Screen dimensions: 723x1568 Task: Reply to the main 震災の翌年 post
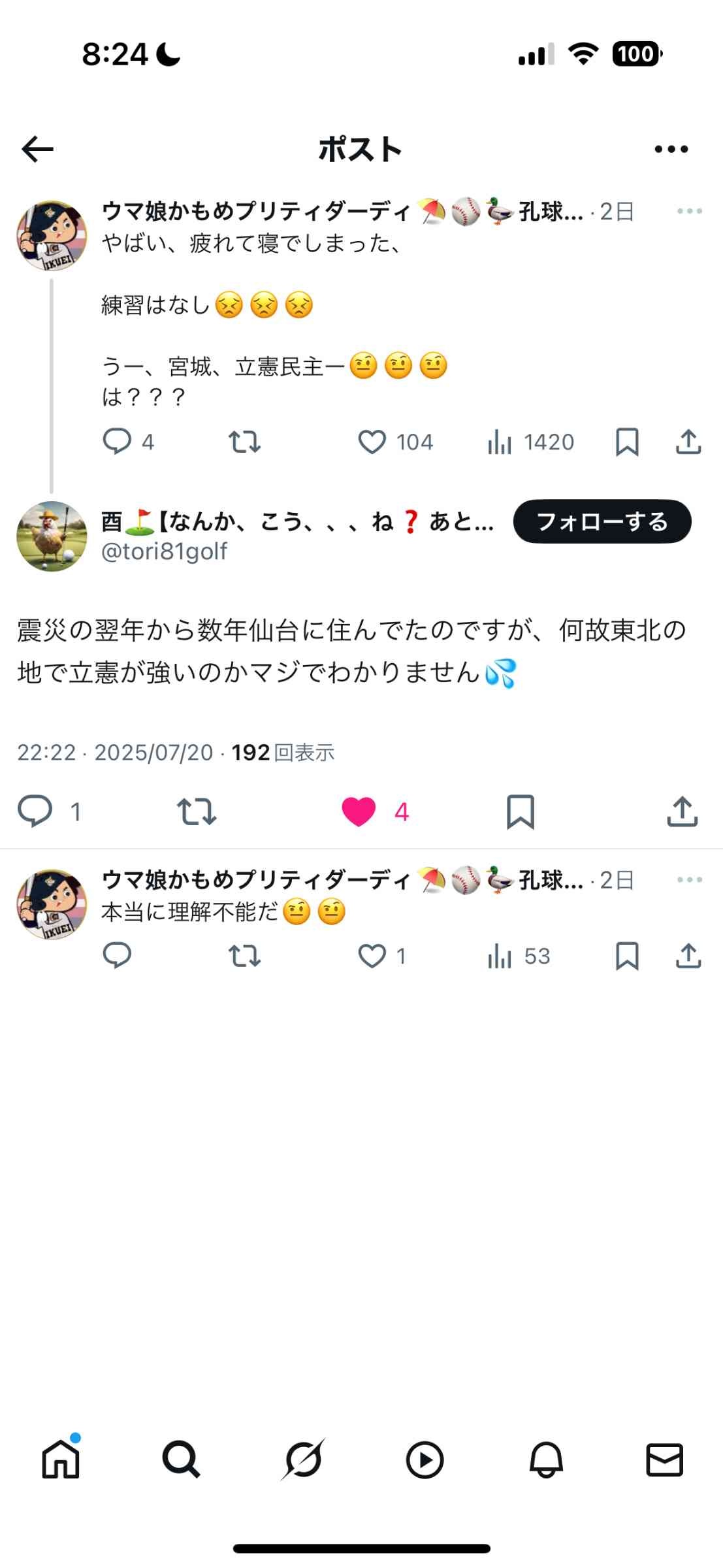[x=35, y=811]
